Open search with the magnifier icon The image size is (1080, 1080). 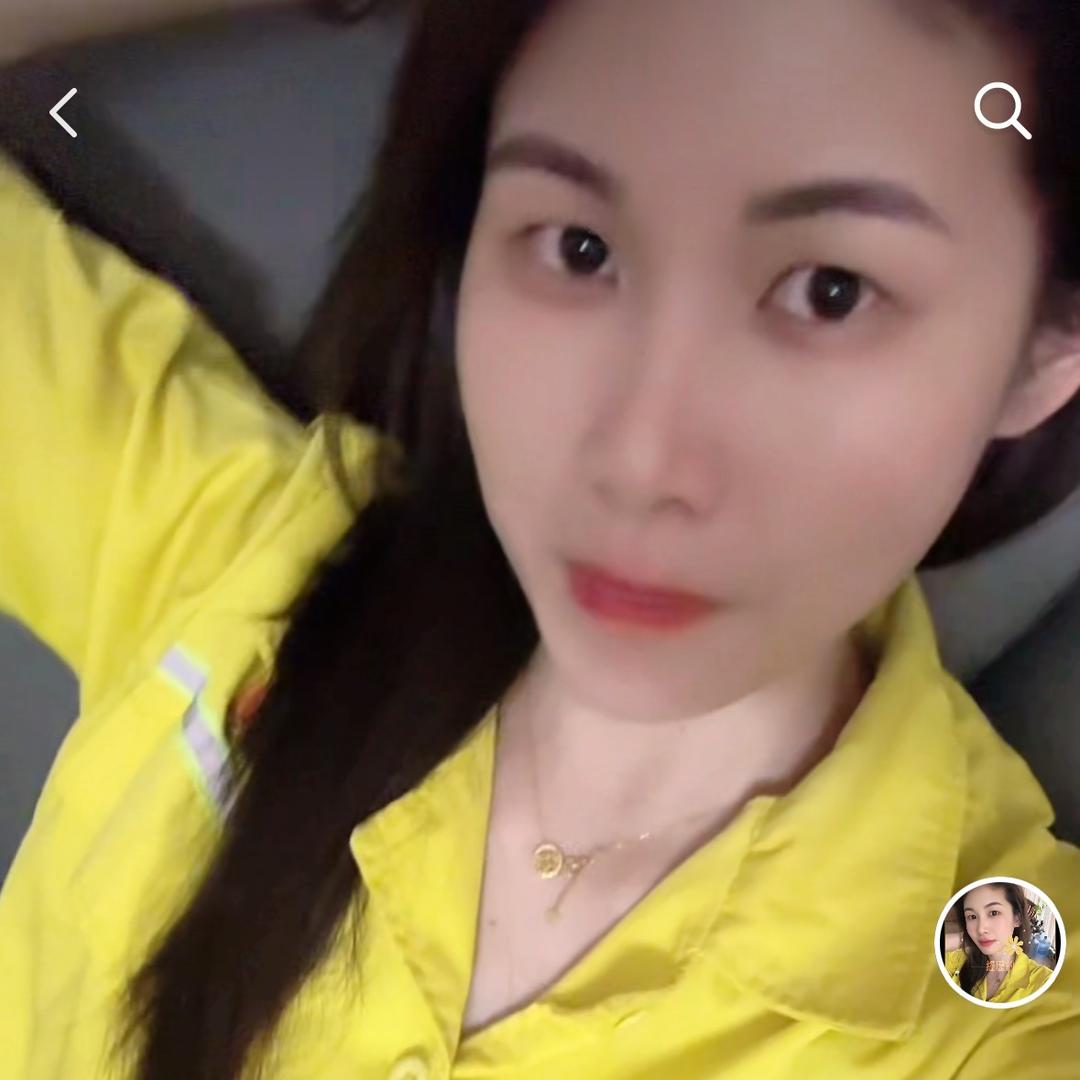click(x=1002, y=110)
